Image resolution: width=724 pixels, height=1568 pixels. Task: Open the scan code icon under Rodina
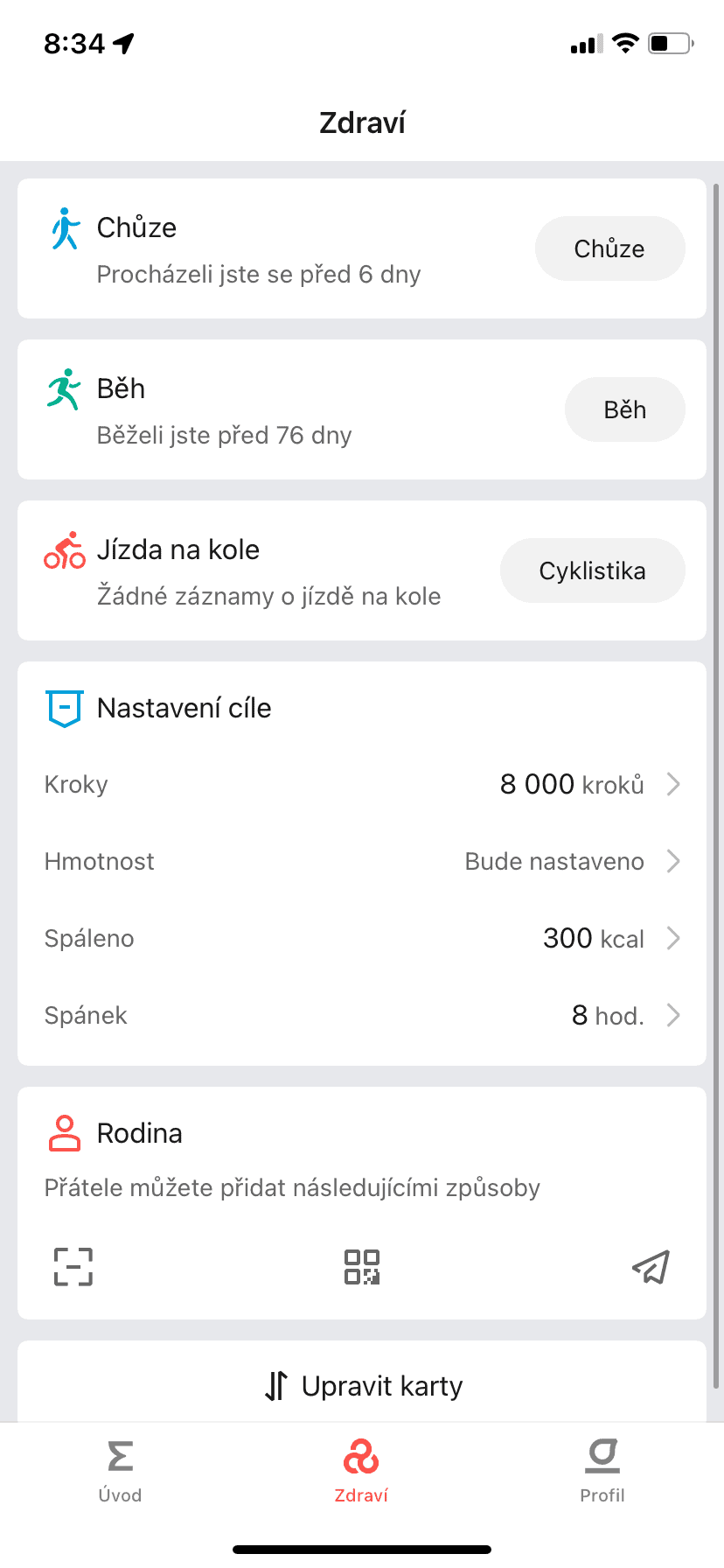pyautogui.click(x=73, y=1266)
